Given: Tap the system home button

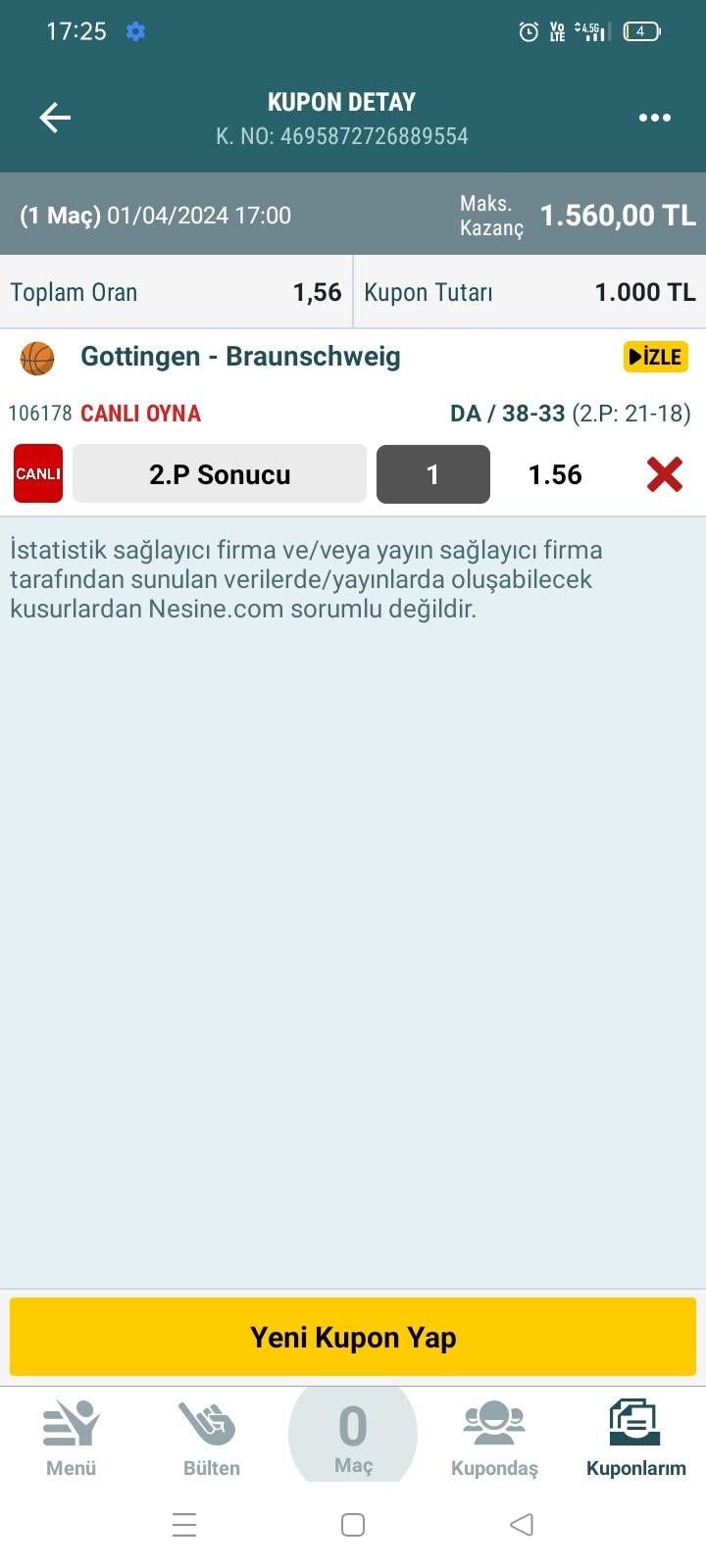Looking at the screenshot, I should pos(353,1525).
